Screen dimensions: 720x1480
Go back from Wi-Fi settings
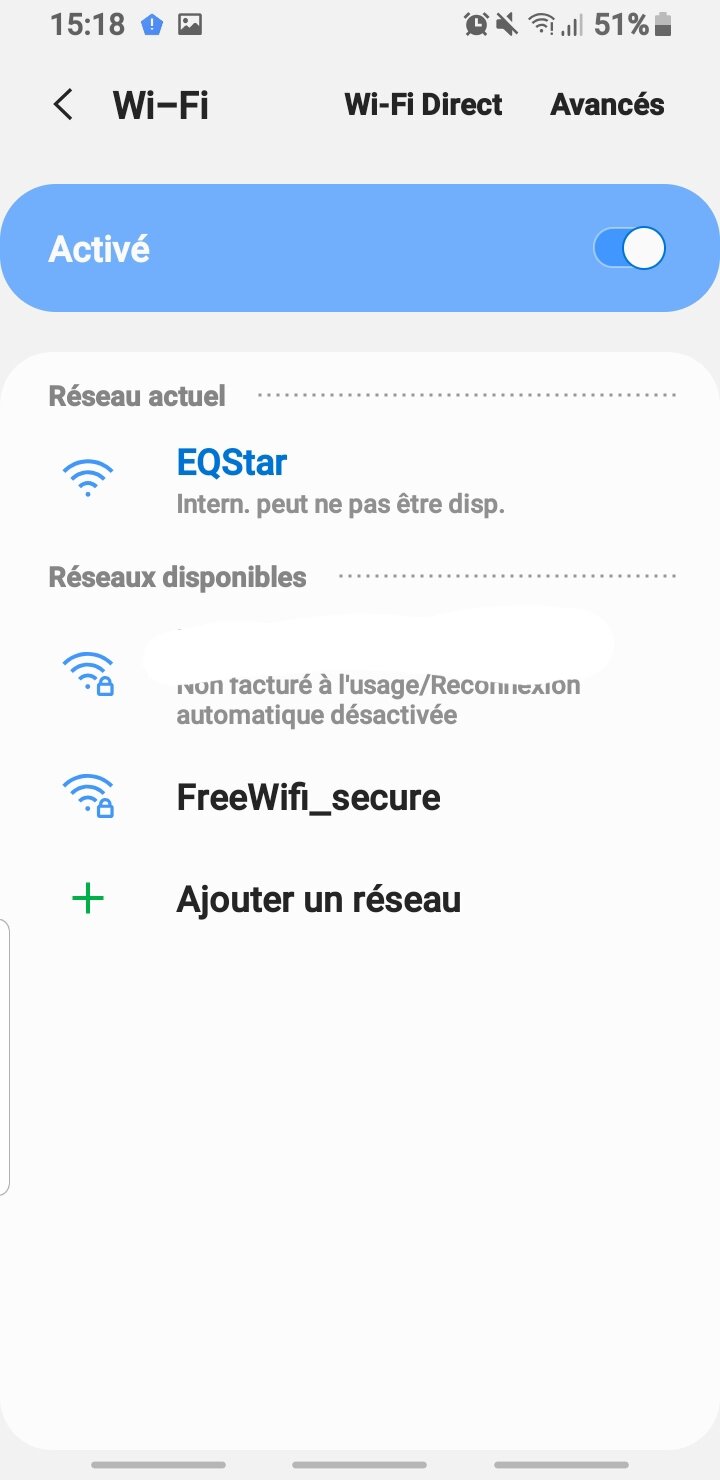63,105
